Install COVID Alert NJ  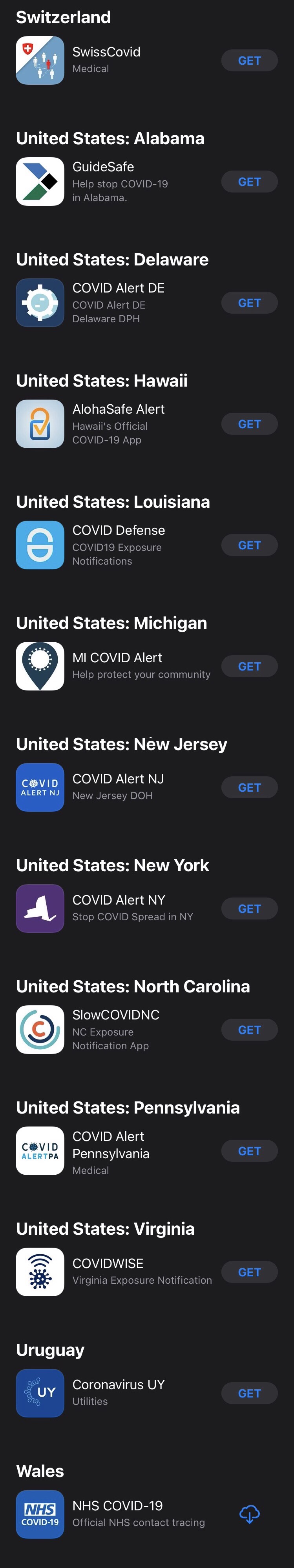(x=249, y=788)
